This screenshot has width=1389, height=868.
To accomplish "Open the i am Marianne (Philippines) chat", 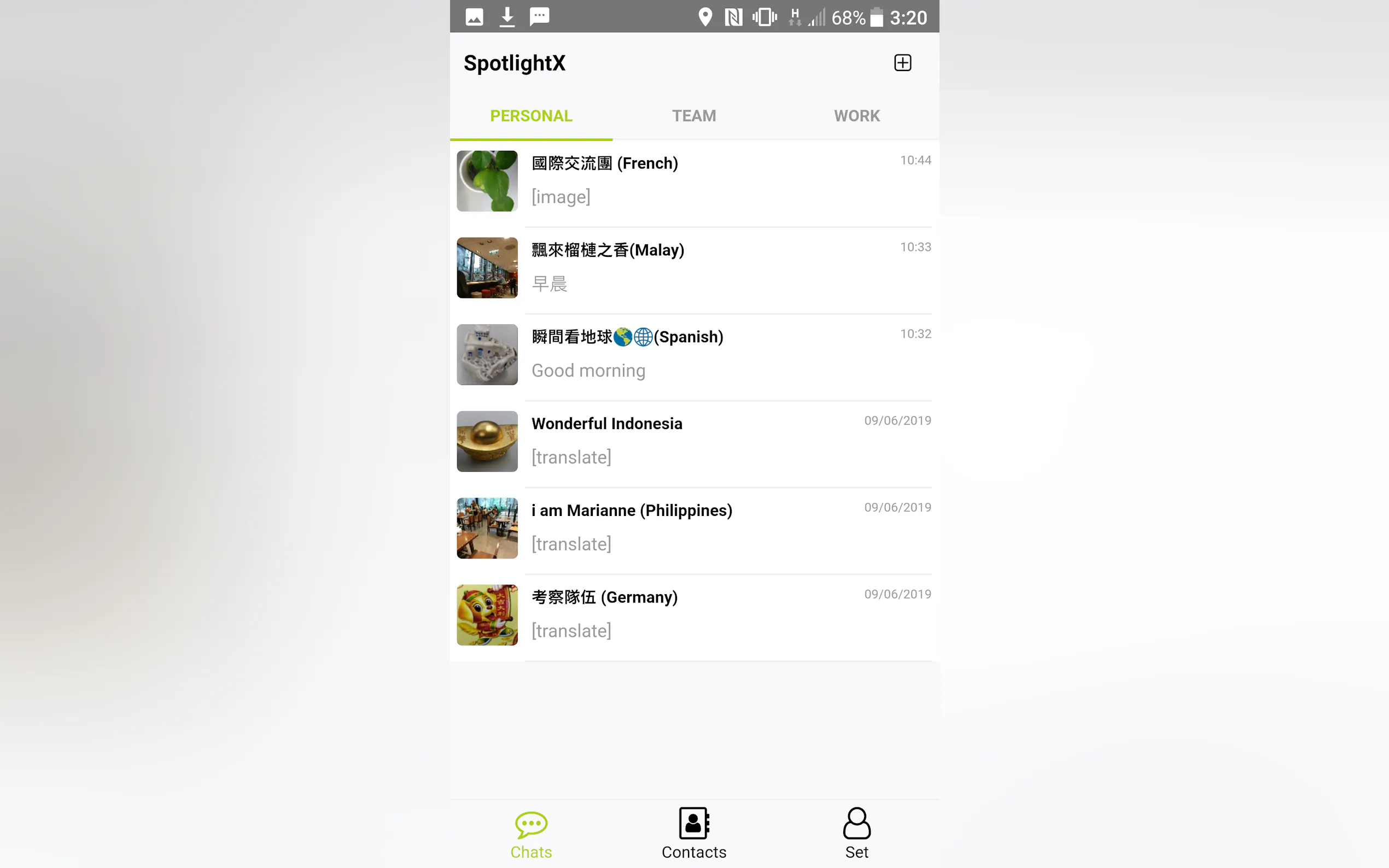I will (693, 528).
